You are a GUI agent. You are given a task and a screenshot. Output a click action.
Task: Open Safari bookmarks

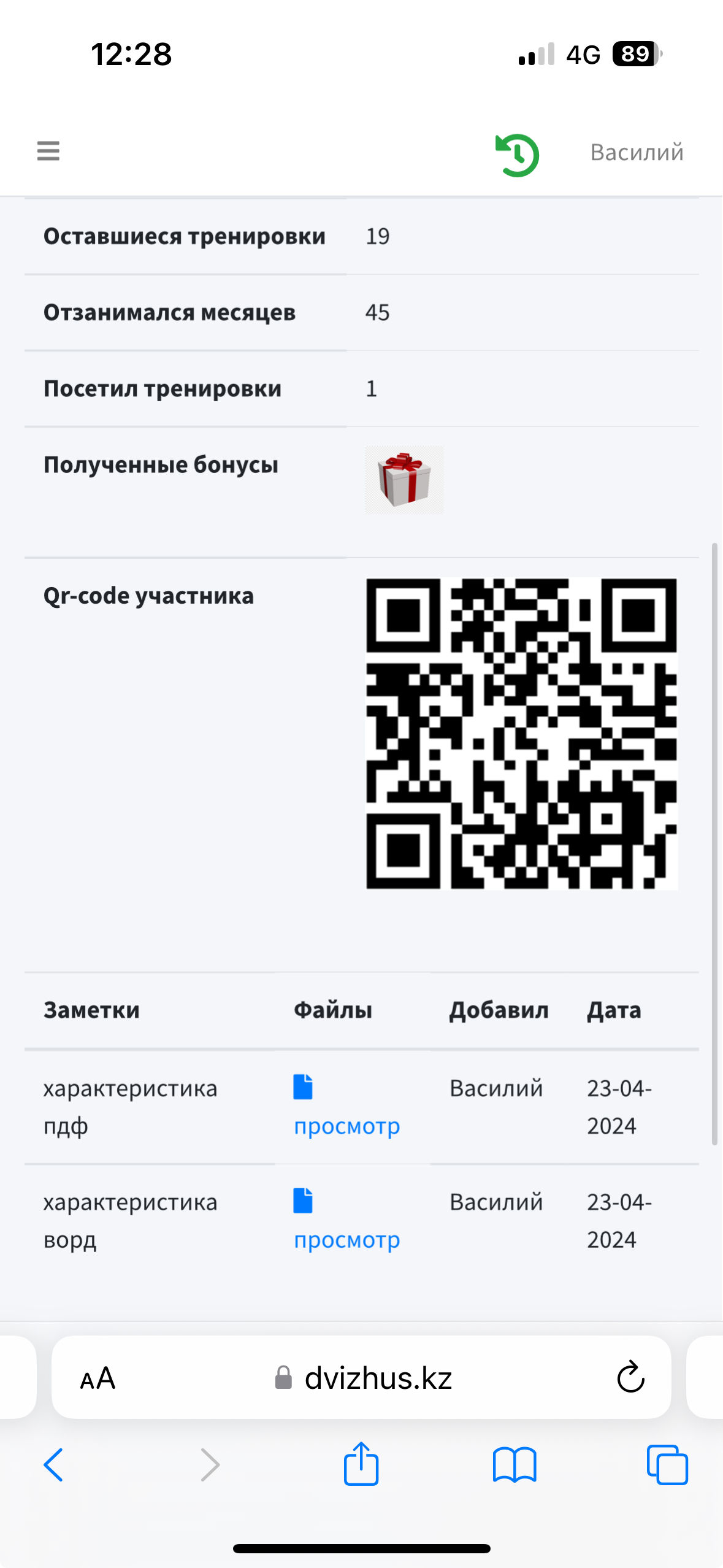(515, 1465)
